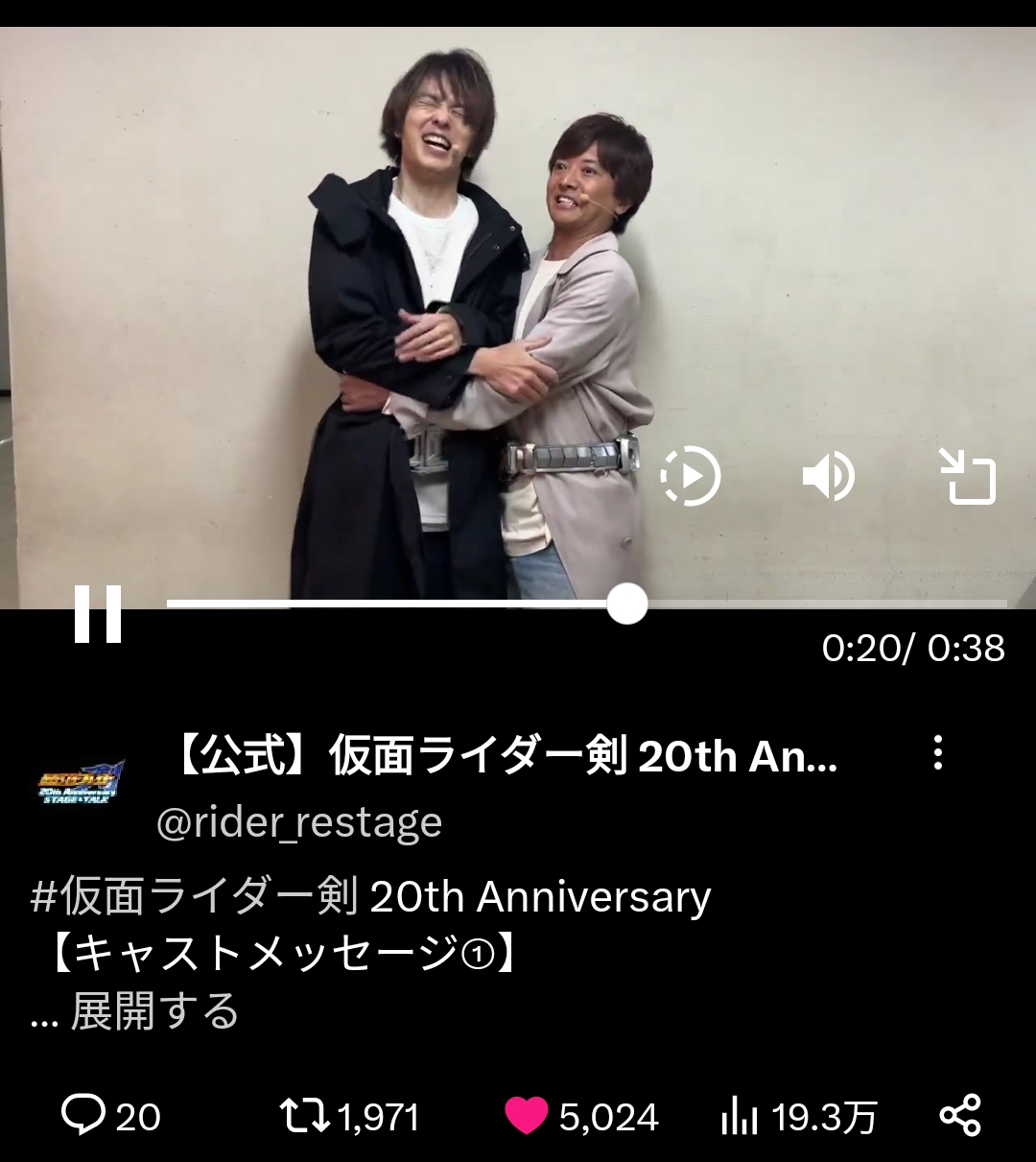
Task: Rotate video to fullscreen
Action: [967, 477]
